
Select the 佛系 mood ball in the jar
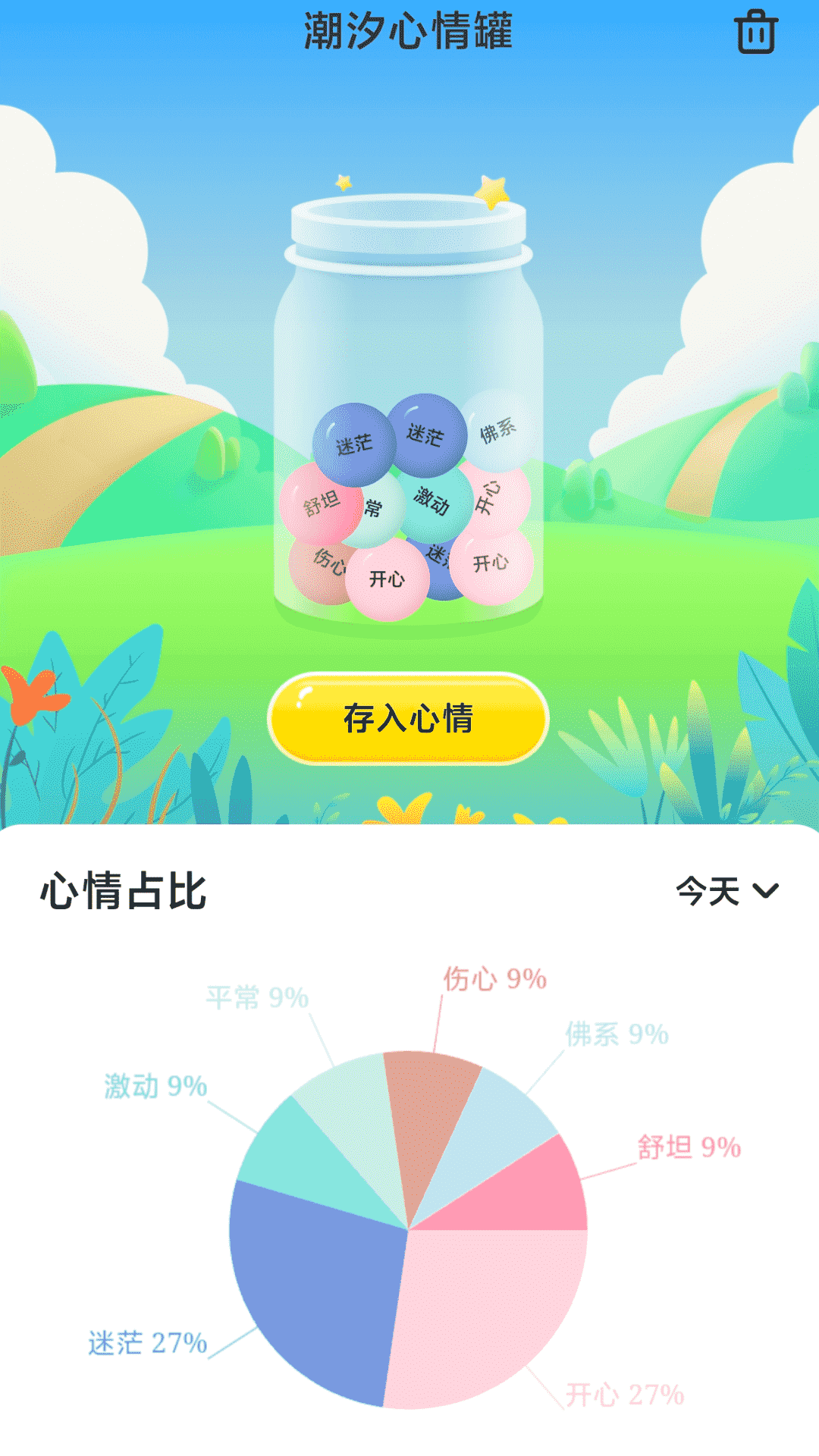[x=497, y=432]
